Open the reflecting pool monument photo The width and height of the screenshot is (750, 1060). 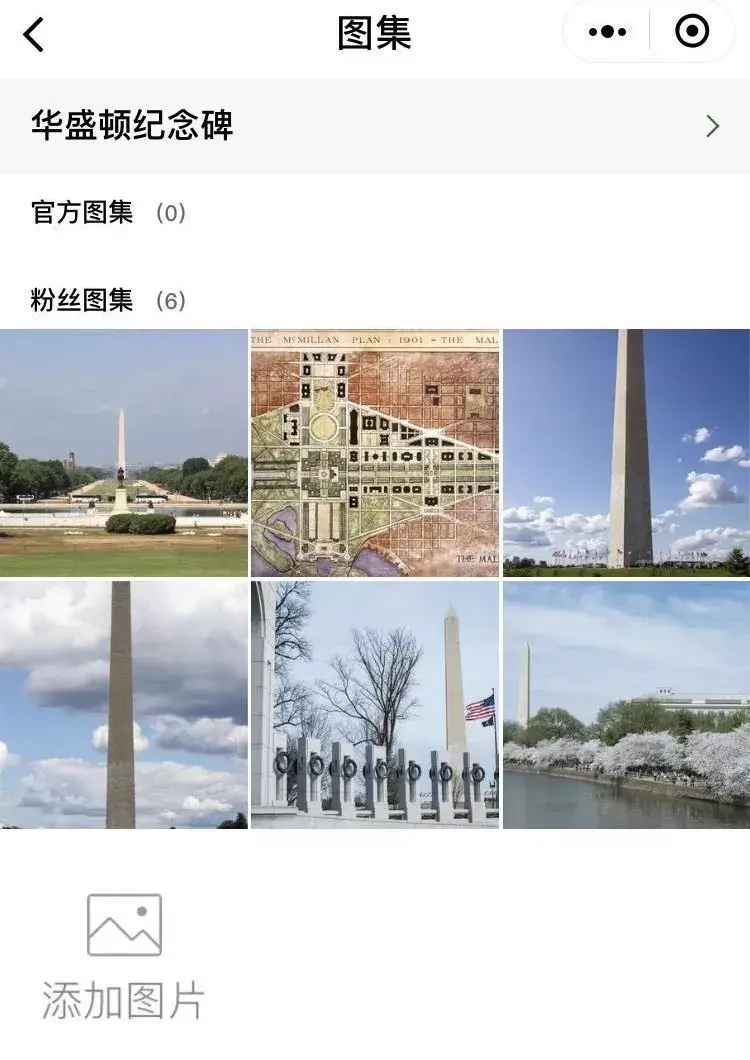click(x=122, y=451)
